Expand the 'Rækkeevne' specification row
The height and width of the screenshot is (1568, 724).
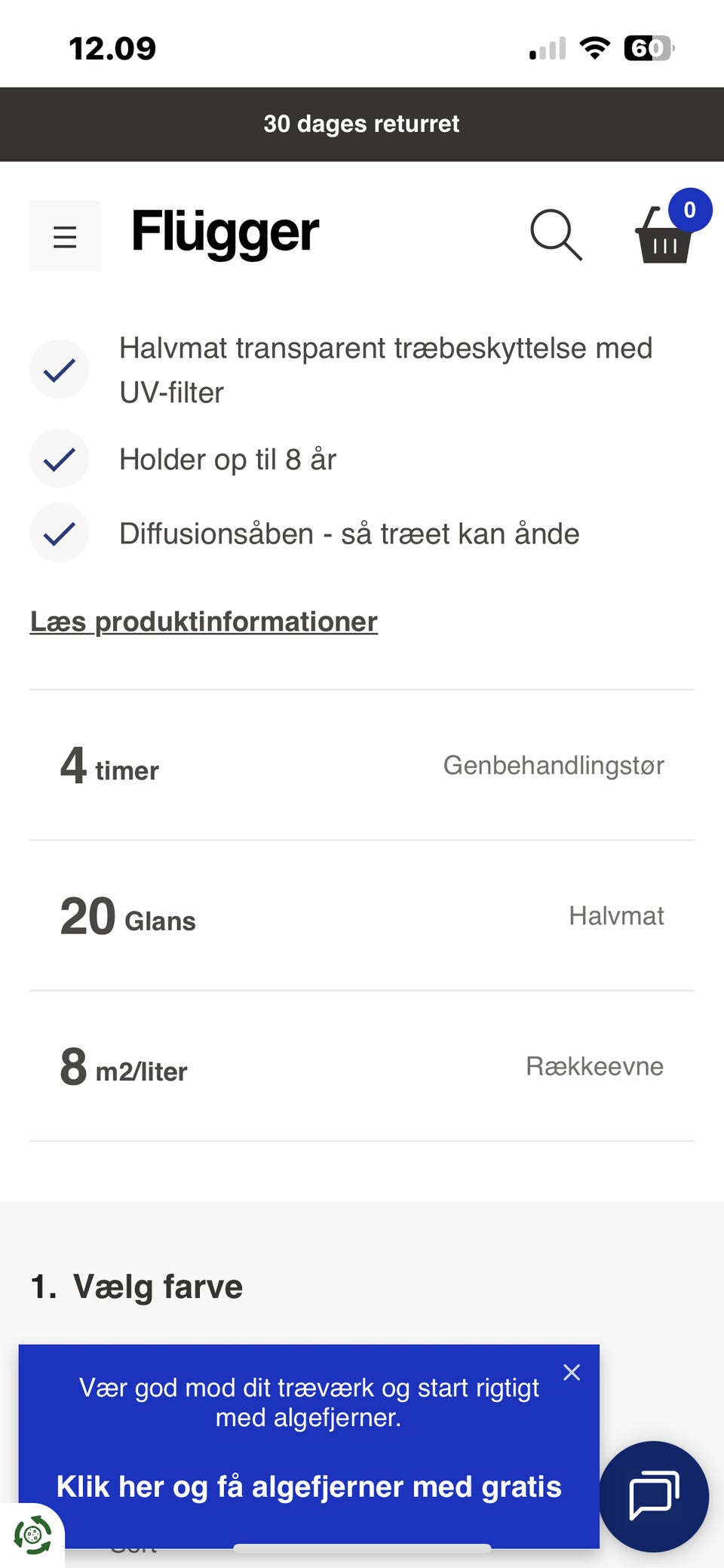click(x=362, y=1067)
